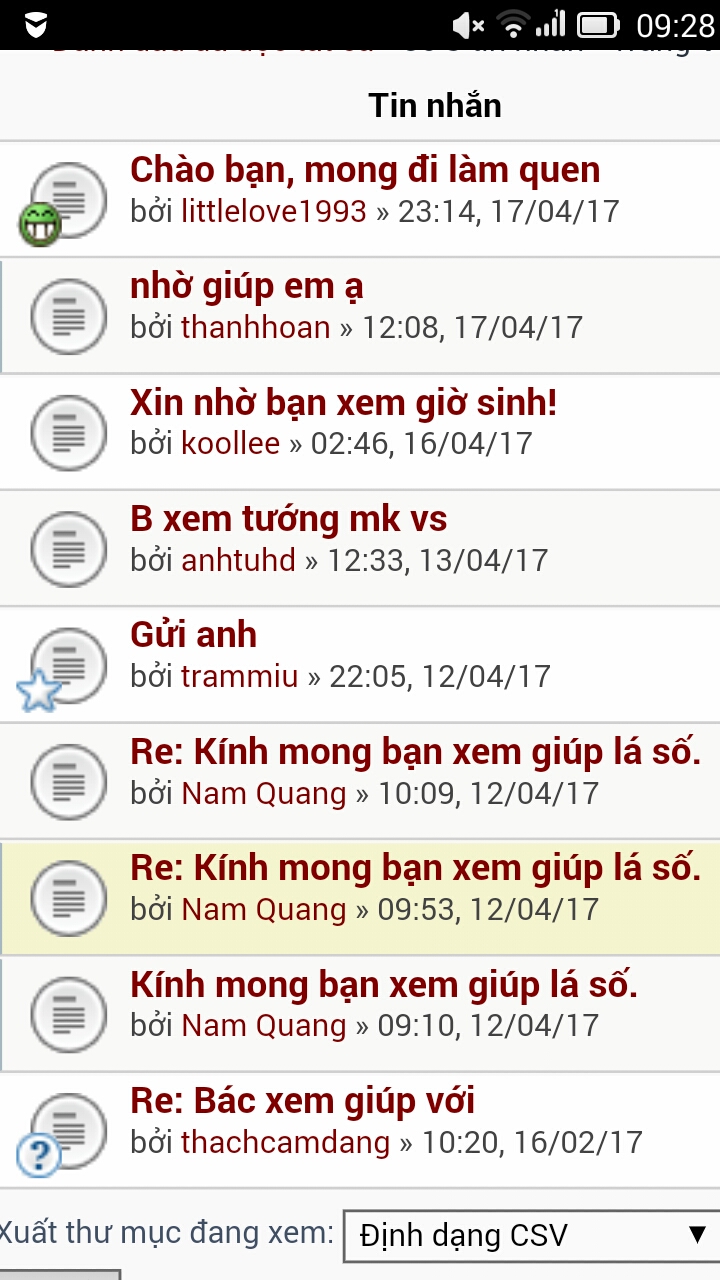Click the message icon in the highlighted yellow row
The height and width of the screenshot is (1280, 720).
tap(67, 897)
